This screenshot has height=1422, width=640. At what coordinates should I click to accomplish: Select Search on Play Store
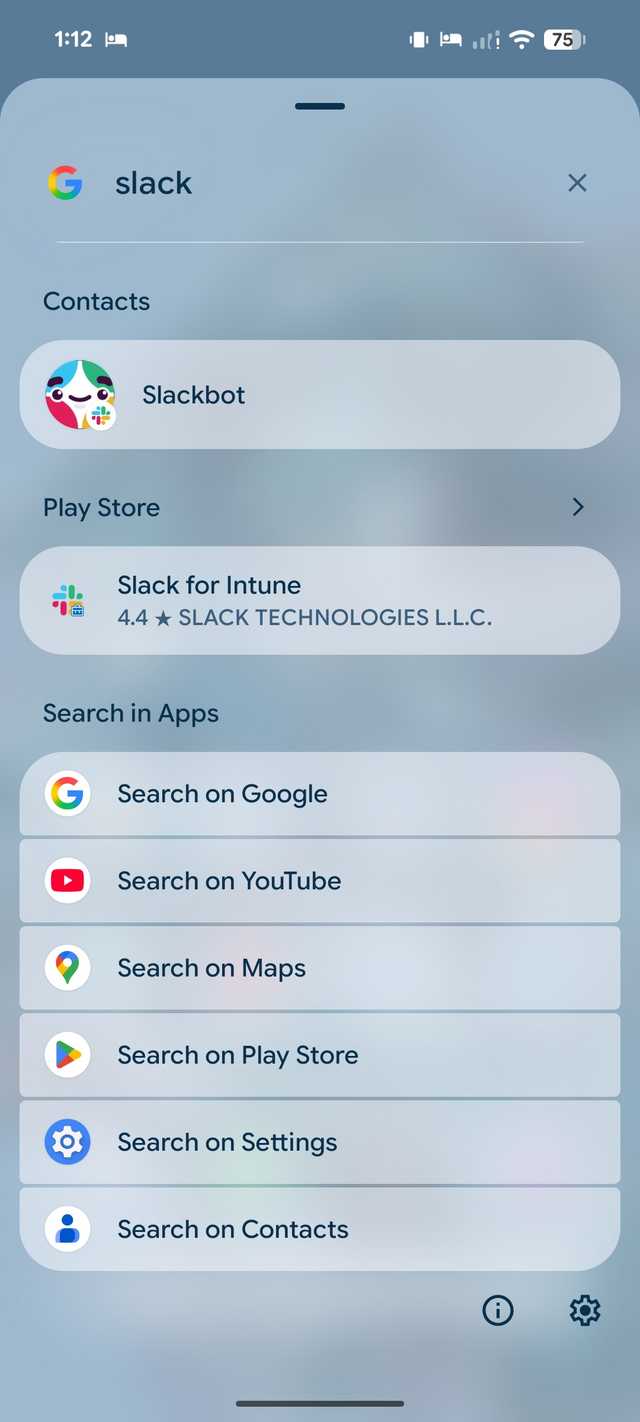coord(320,1055)
